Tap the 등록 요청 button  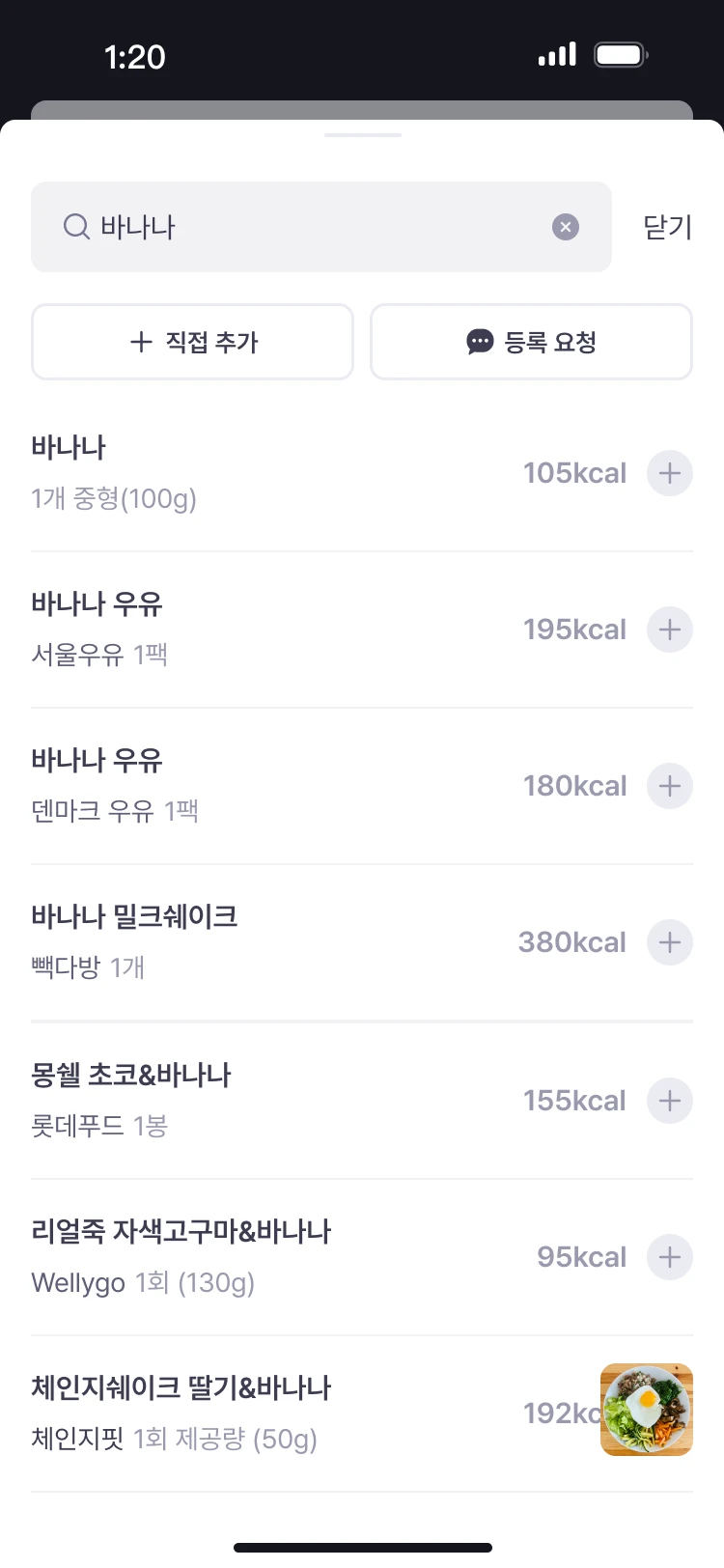click(531, 342)
